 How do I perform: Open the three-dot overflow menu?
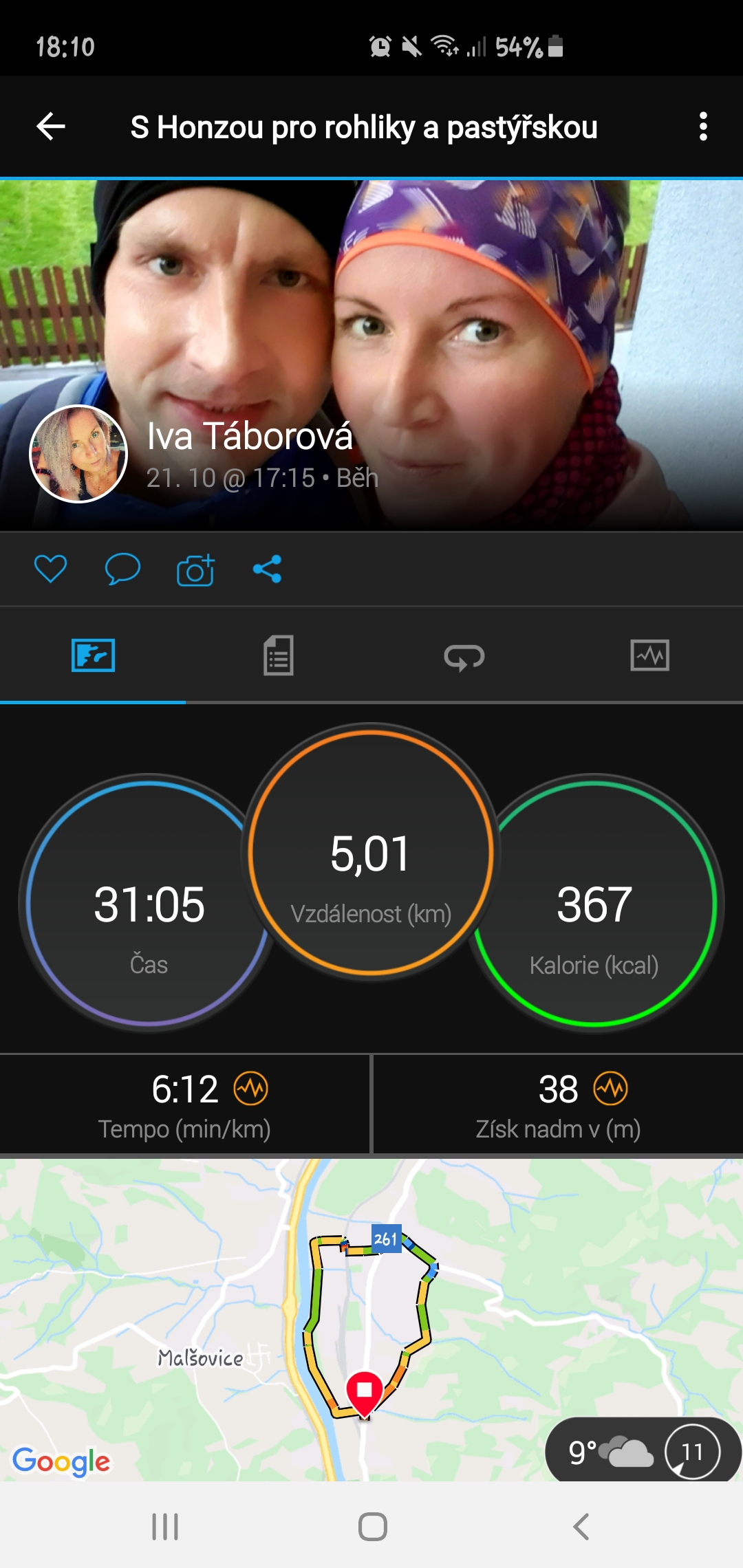(702, 127)
